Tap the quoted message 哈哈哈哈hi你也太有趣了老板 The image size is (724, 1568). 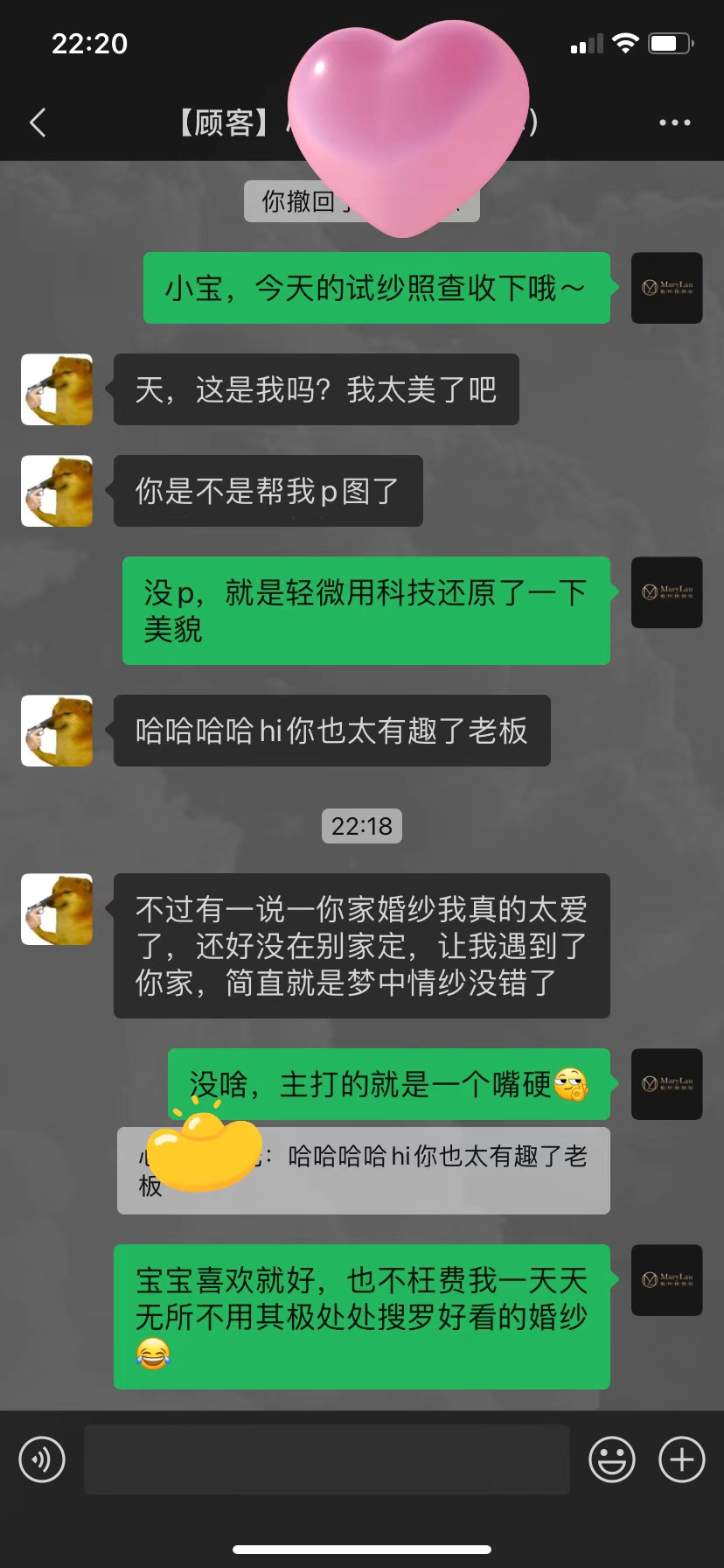[364, 1171]
